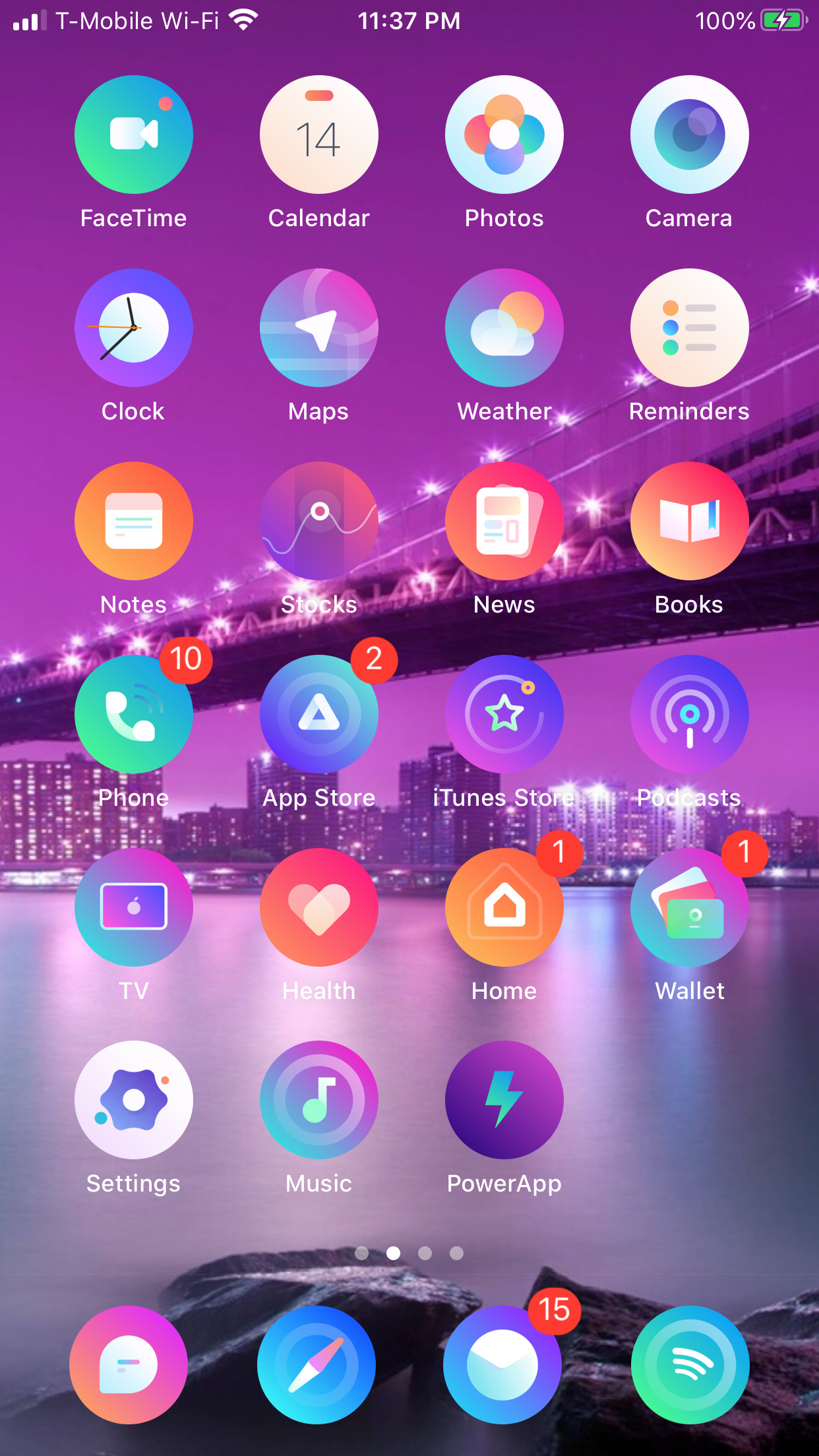The width and height of the screenshot is (819, 1456).
Task: Open Maps
Action: click(x=319, y=328)
